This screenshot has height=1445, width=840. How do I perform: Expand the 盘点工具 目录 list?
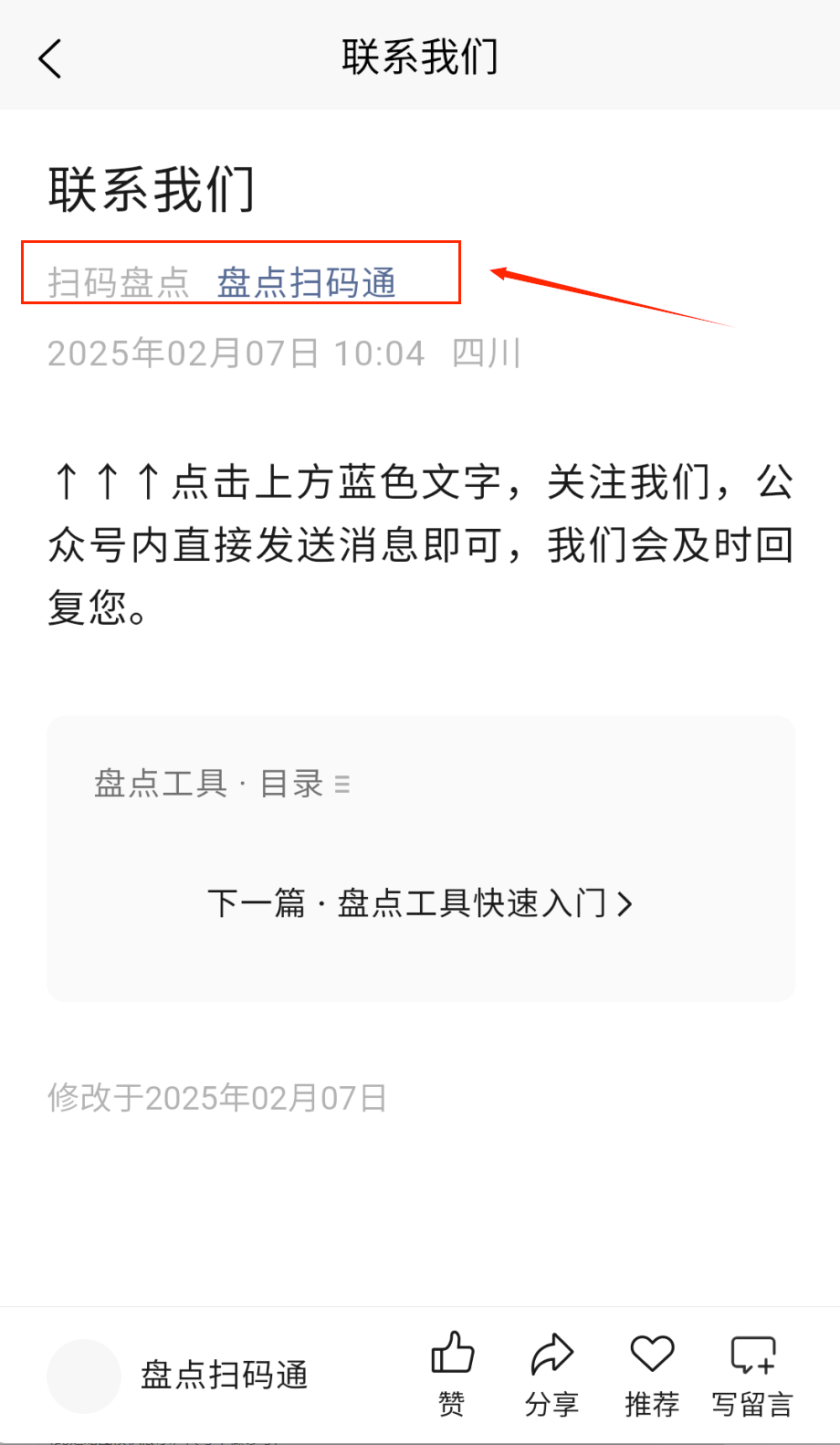tap(223, 784)
